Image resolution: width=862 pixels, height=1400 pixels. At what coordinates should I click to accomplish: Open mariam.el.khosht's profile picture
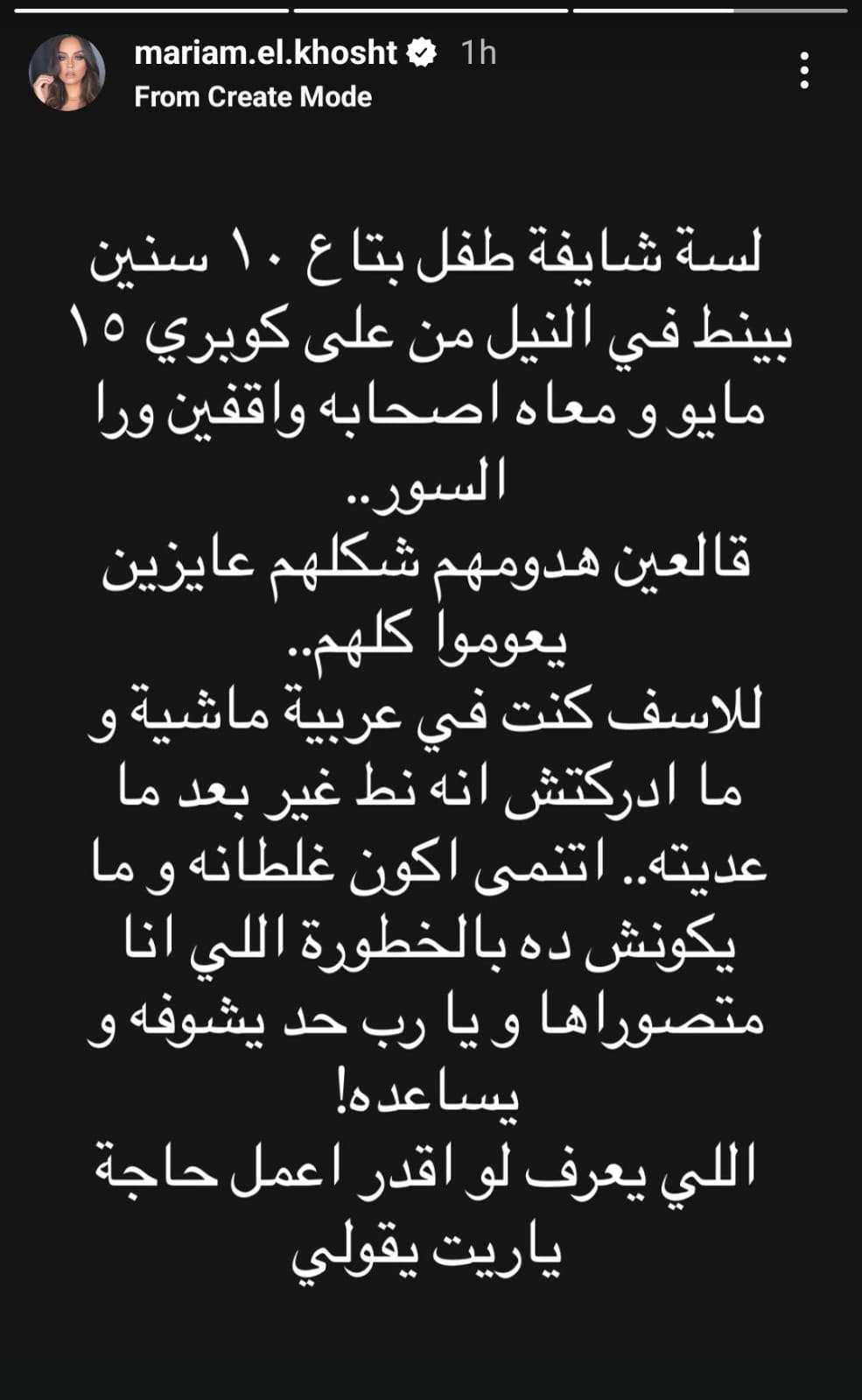tap(67, 72)
